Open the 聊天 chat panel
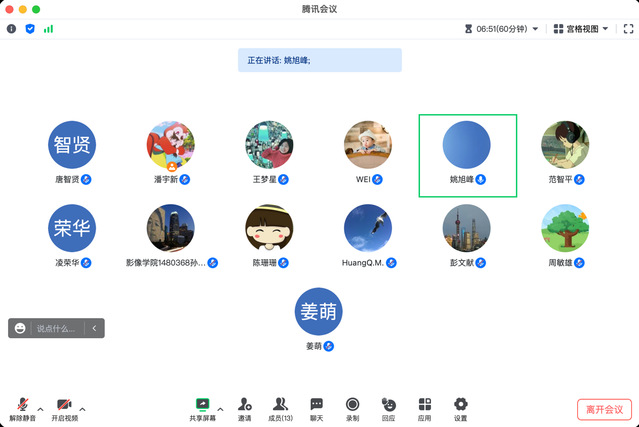 point(317,407)
